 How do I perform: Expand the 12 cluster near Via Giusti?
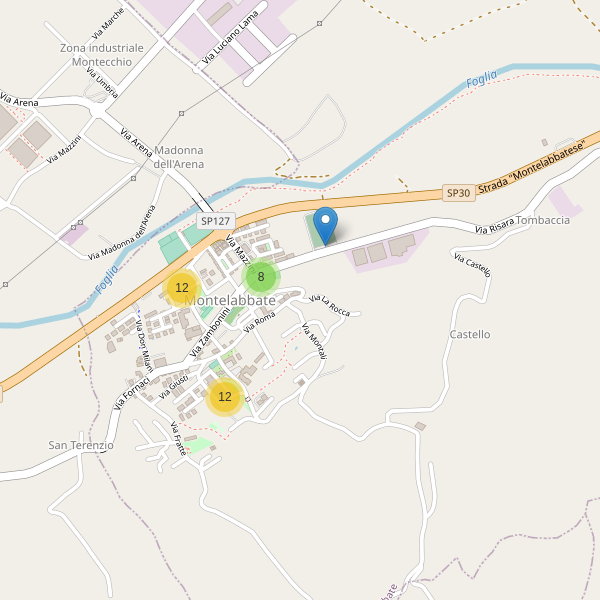click(224, 397)
